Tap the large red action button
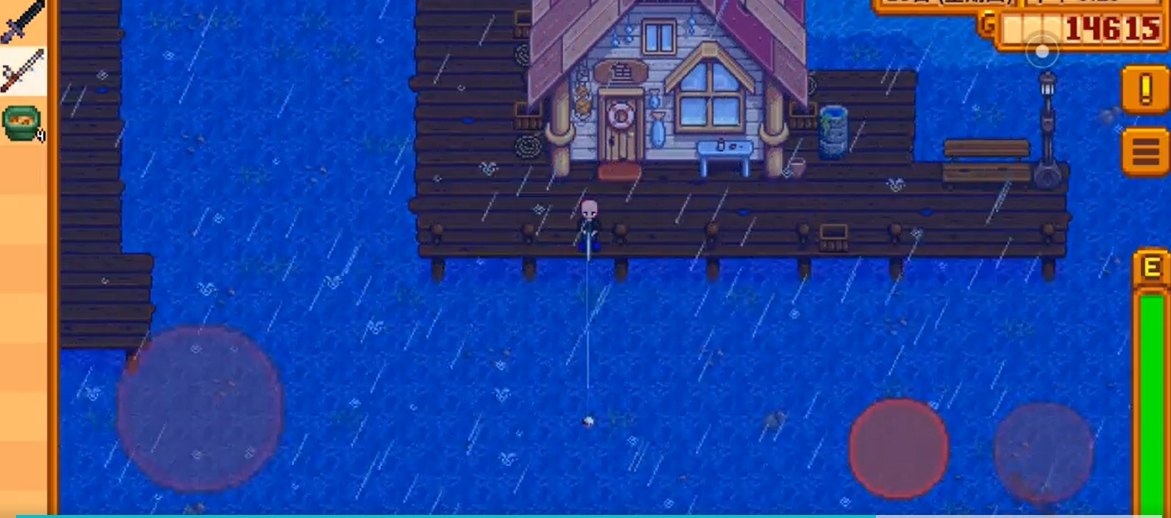The width and height of the screenshot is (1171, 518). 898,449
